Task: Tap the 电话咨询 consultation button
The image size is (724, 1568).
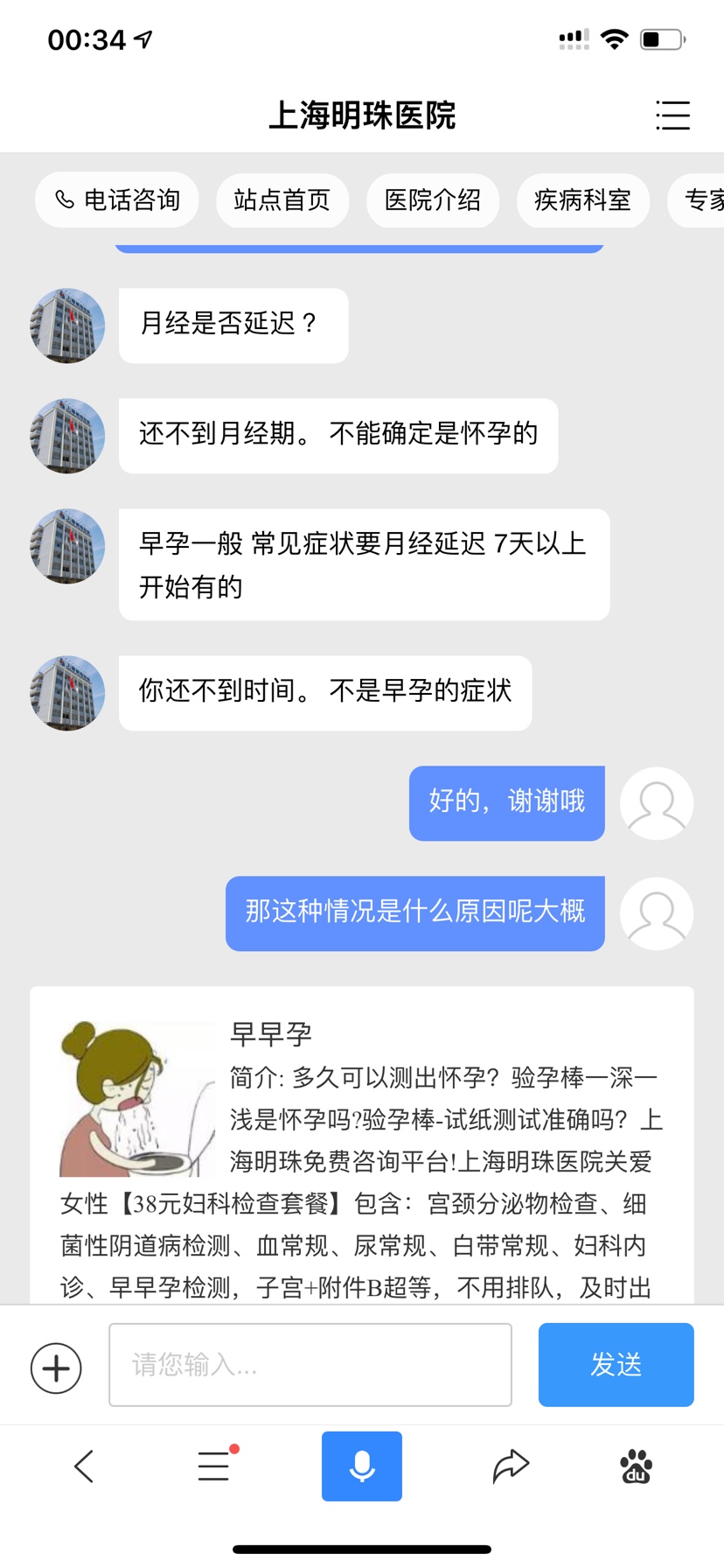Action: (116, 200)
